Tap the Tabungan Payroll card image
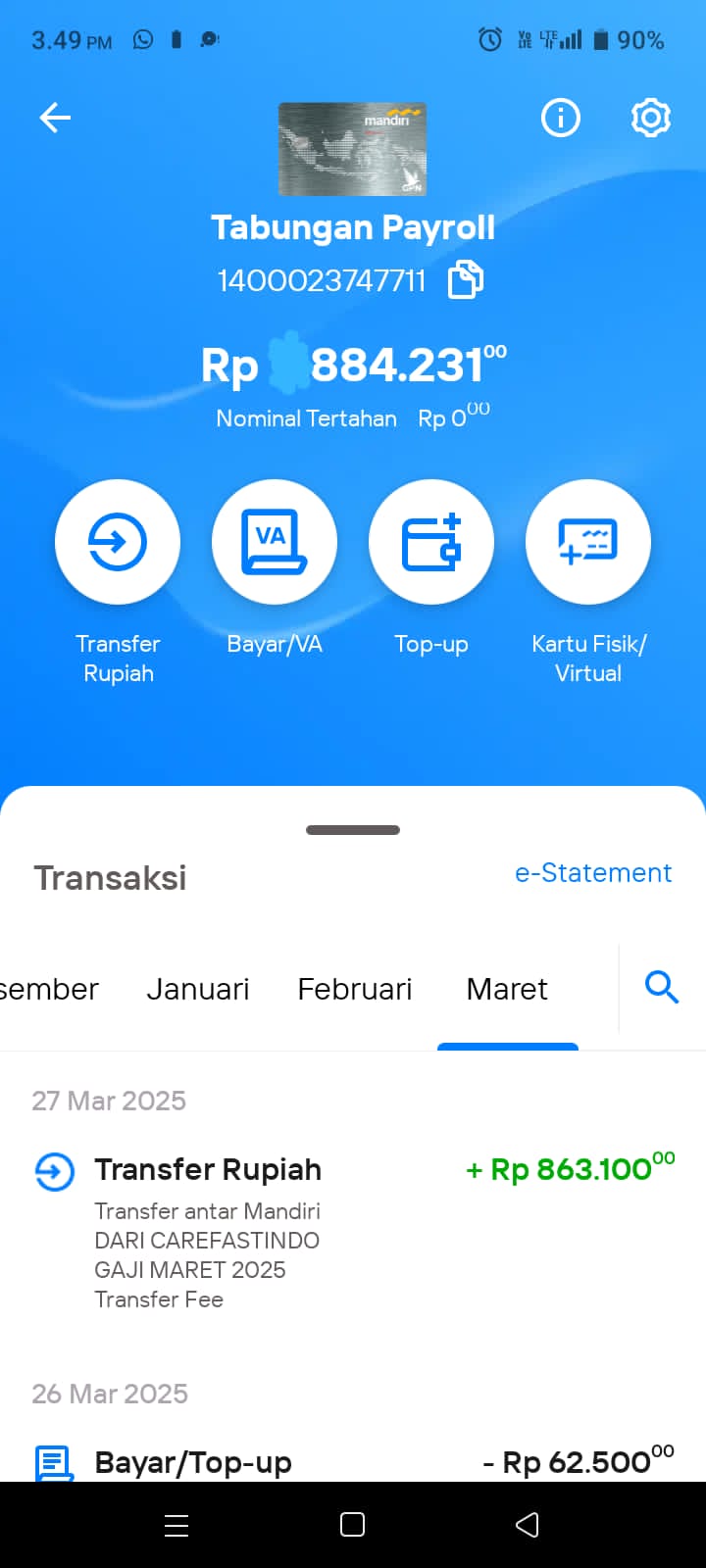The image size is (706, 1568). (x=353, y=149)
